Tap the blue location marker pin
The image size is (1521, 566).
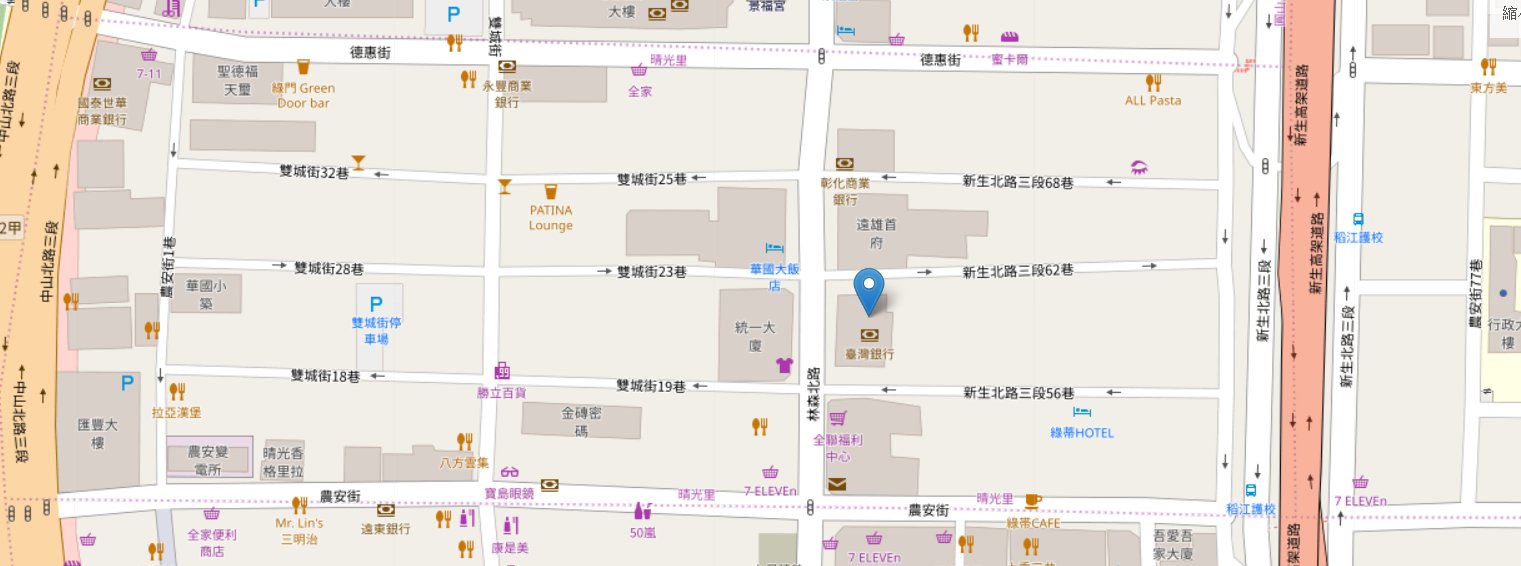[869, 290]
